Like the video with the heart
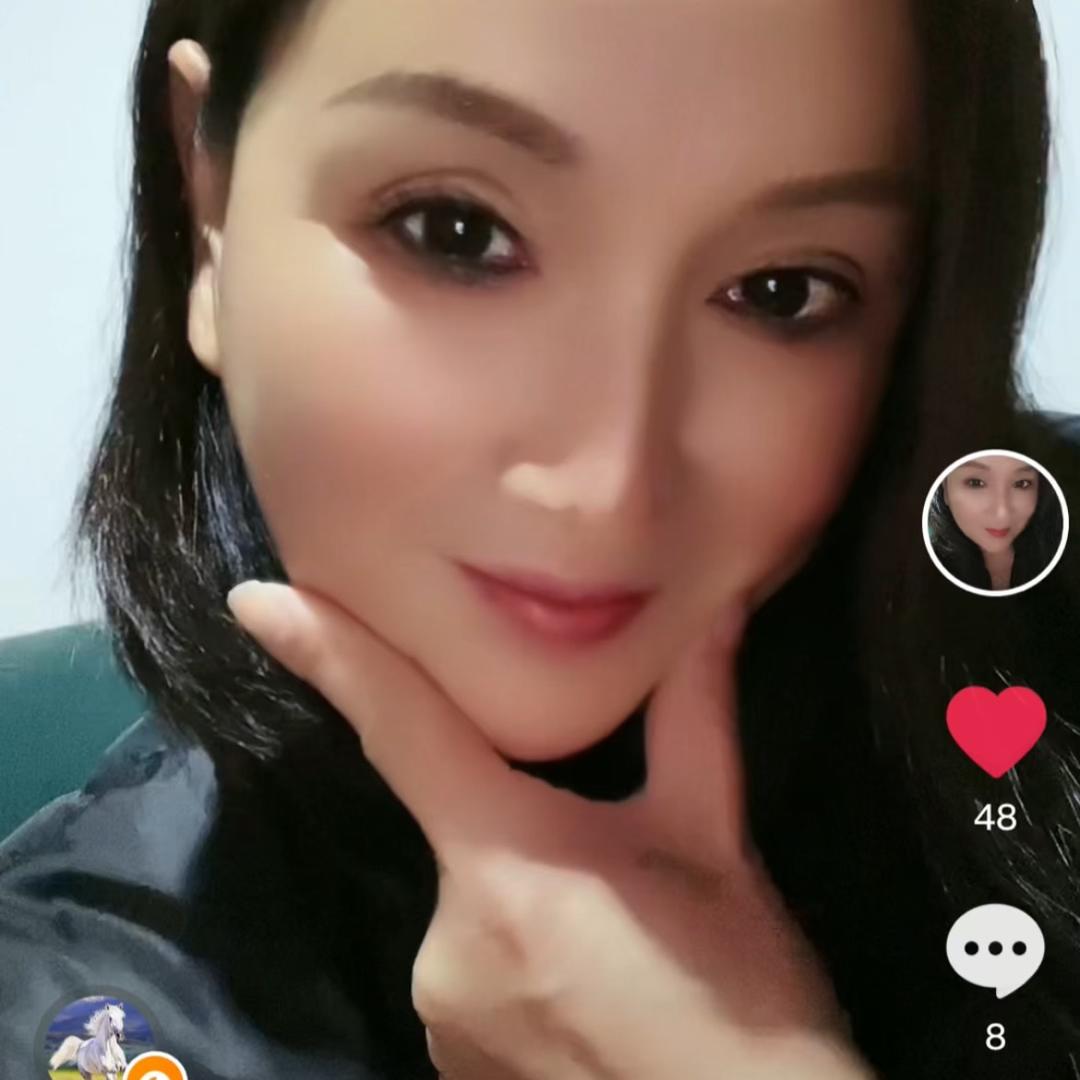The height and width of the screenshot is (1080, 1080). tap(996, 731)
